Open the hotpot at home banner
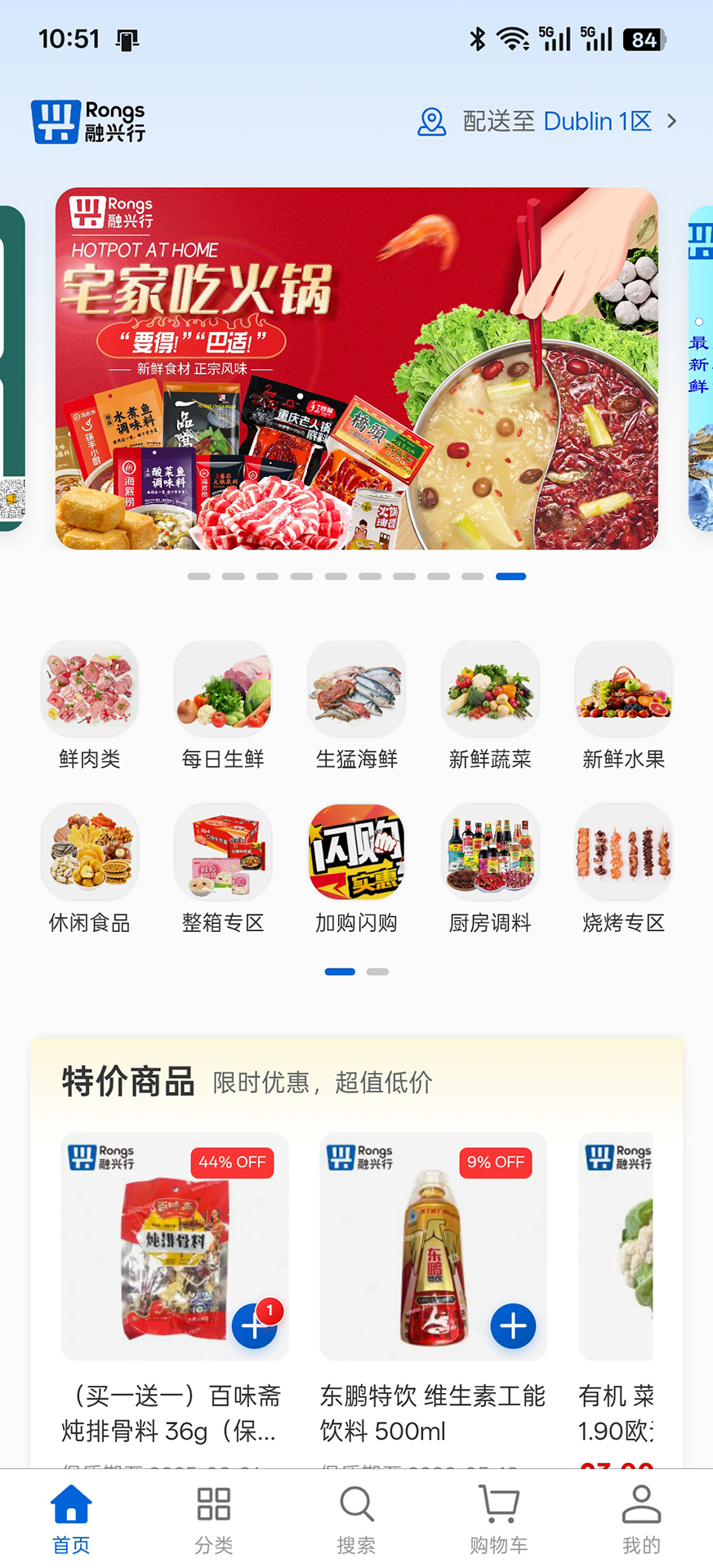Image resolution: width=713 pixels, height=1568 pixels. pos(357,368)
